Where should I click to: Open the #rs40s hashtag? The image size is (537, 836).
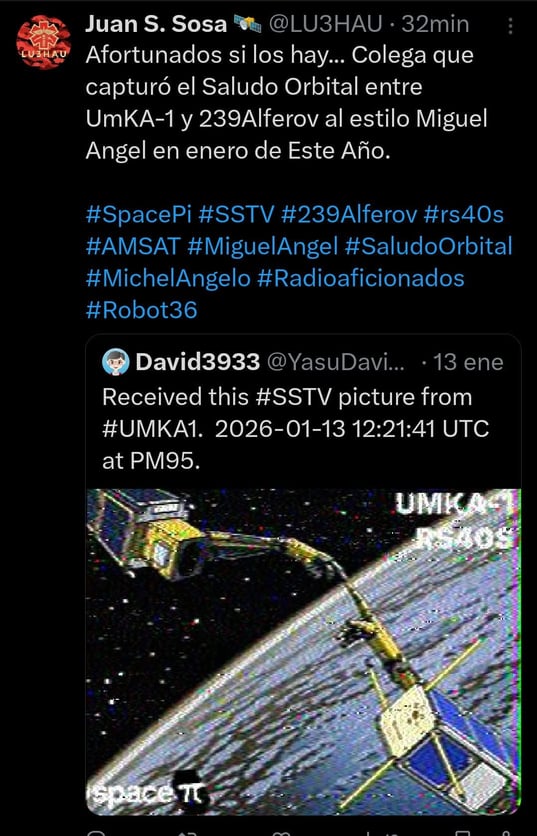pos(463,215)
